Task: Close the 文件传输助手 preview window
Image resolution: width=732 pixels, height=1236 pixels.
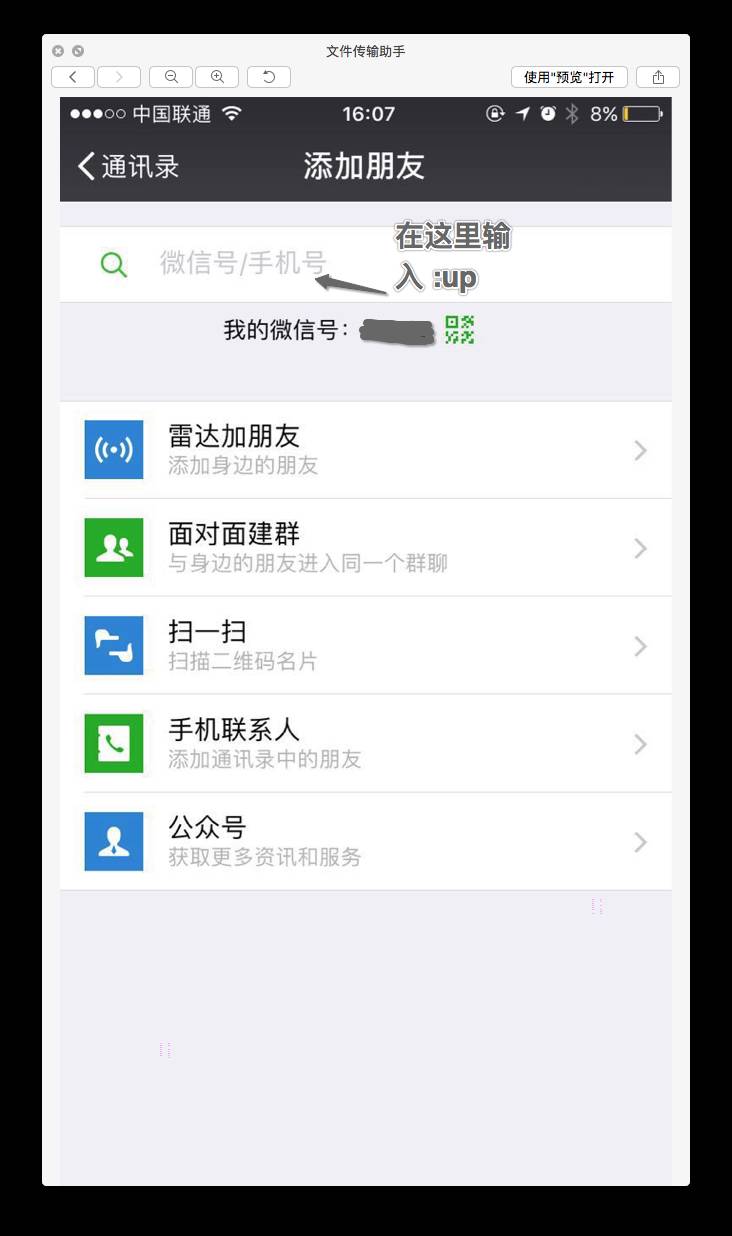Action: click(x=58, y=51)
